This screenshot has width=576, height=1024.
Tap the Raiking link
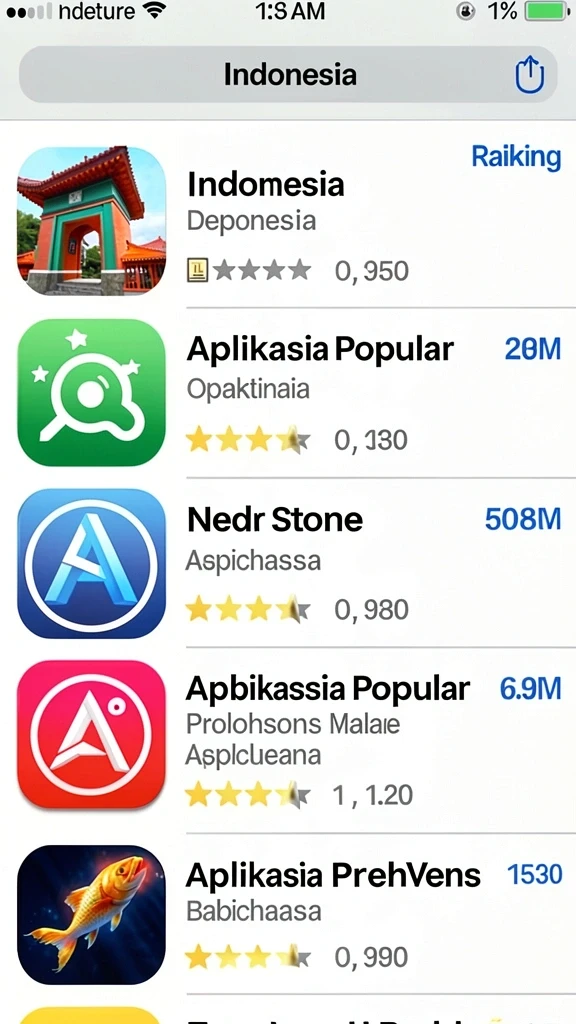point(516,157)
